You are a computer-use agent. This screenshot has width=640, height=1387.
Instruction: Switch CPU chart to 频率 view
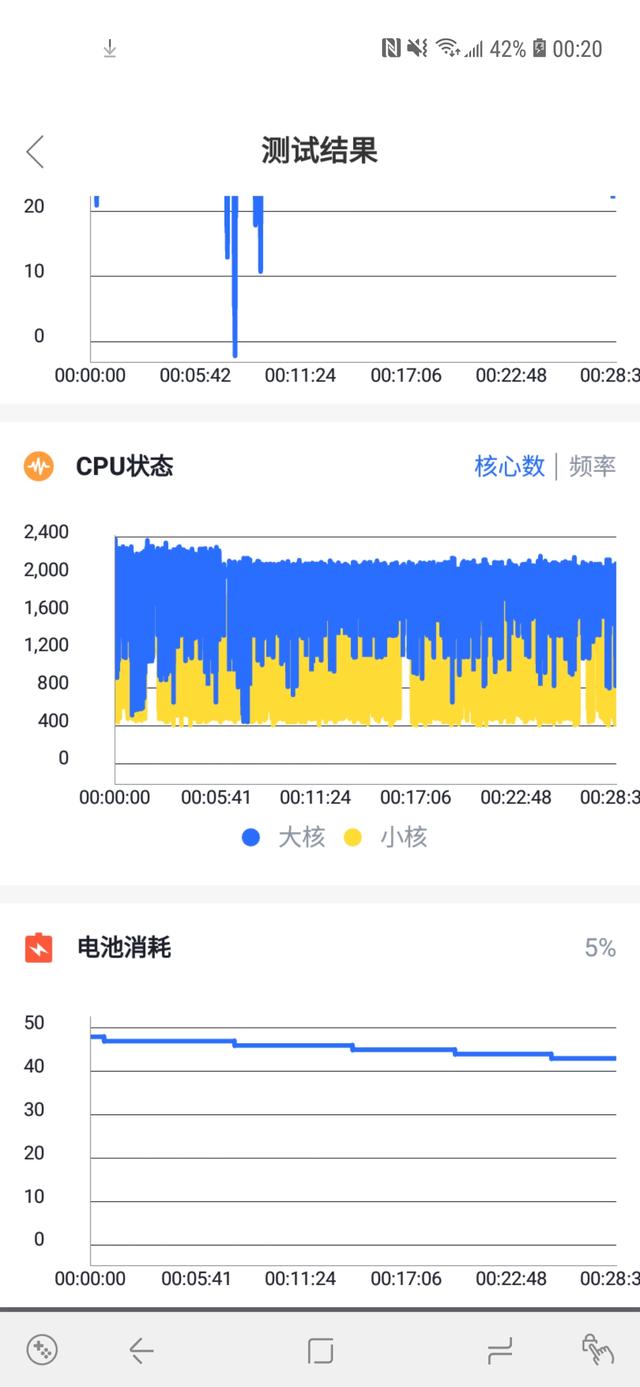(592, 466)
